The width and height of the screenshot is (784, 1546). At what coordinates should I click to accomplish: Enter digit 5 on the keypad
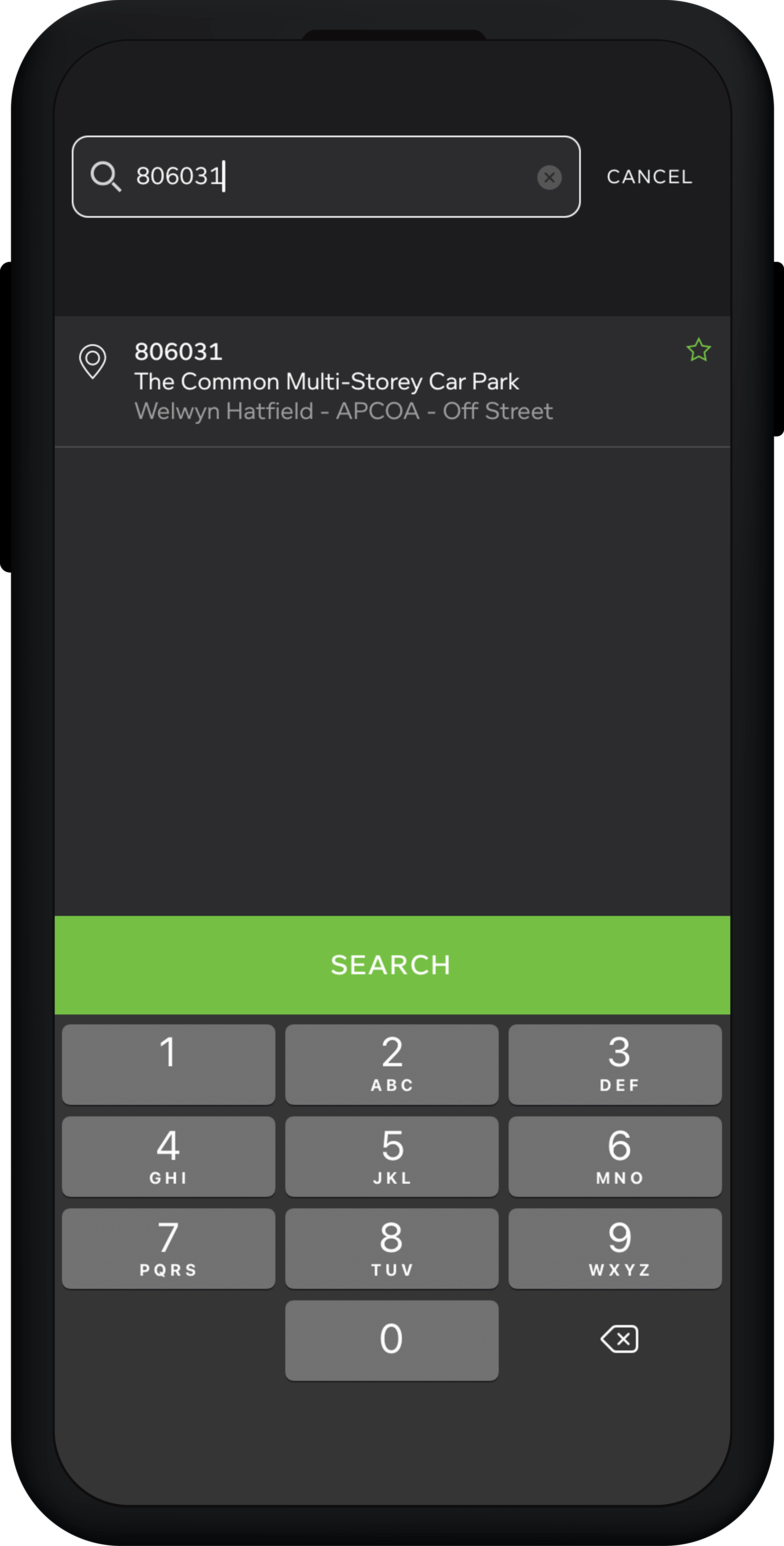coord(392,1156)
